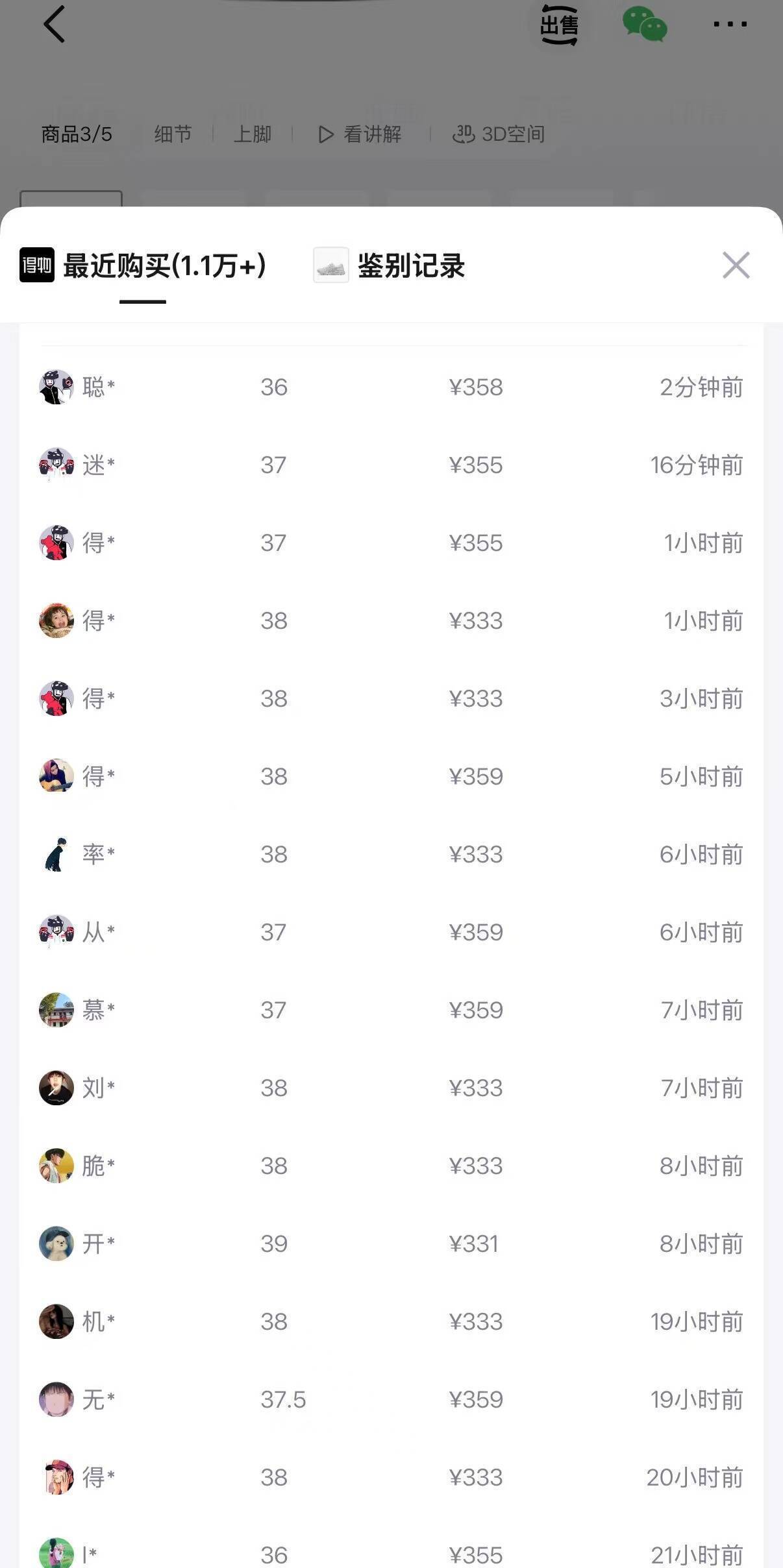Image resolution: width=783 pixels, height=1568 pixels.
Task: Switch to the 鉴别记录 tab
Action: (410, 266)
